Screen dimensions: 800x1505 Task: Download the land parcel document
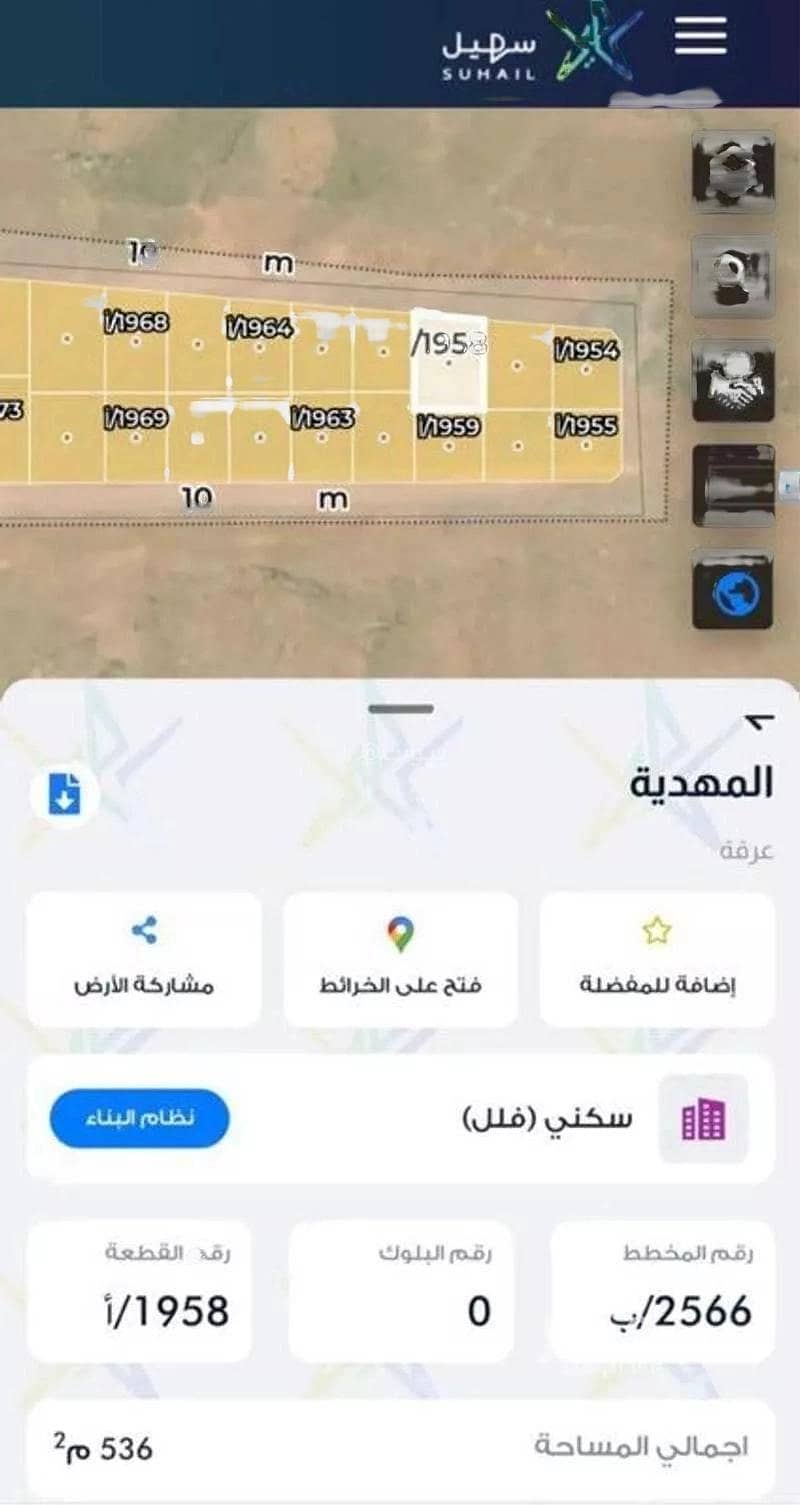[64, 796]
